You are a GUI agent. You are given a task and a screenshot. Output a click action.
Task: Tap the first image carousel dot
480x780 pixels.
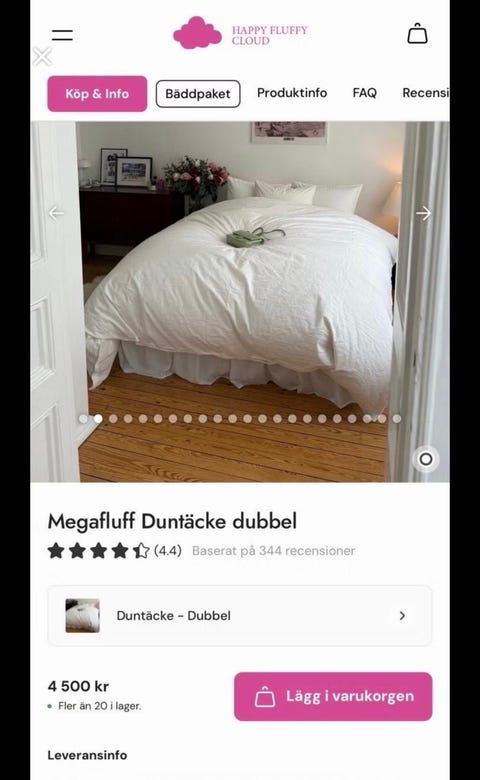(83, 419)
